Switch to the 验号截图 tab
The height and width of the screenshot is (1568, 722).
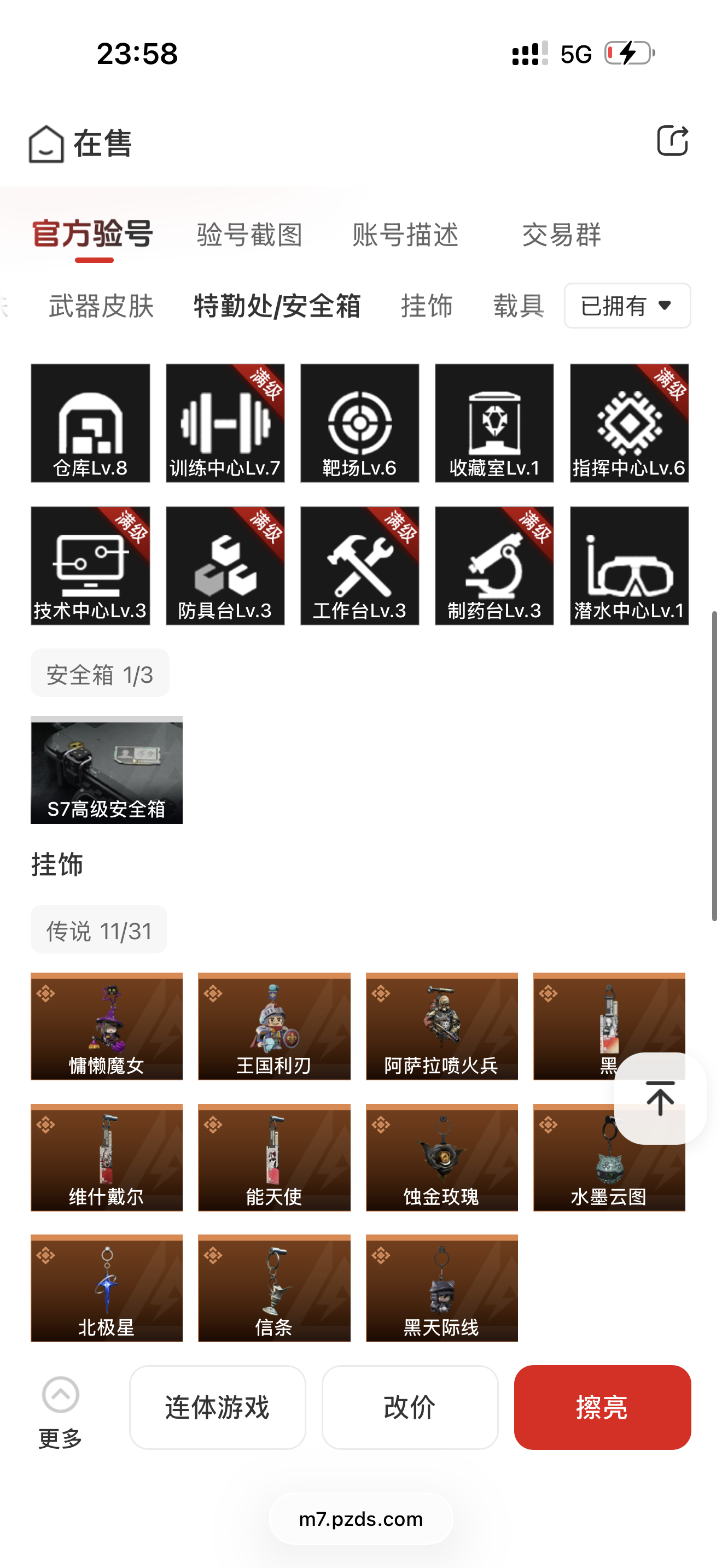(249, 235)
